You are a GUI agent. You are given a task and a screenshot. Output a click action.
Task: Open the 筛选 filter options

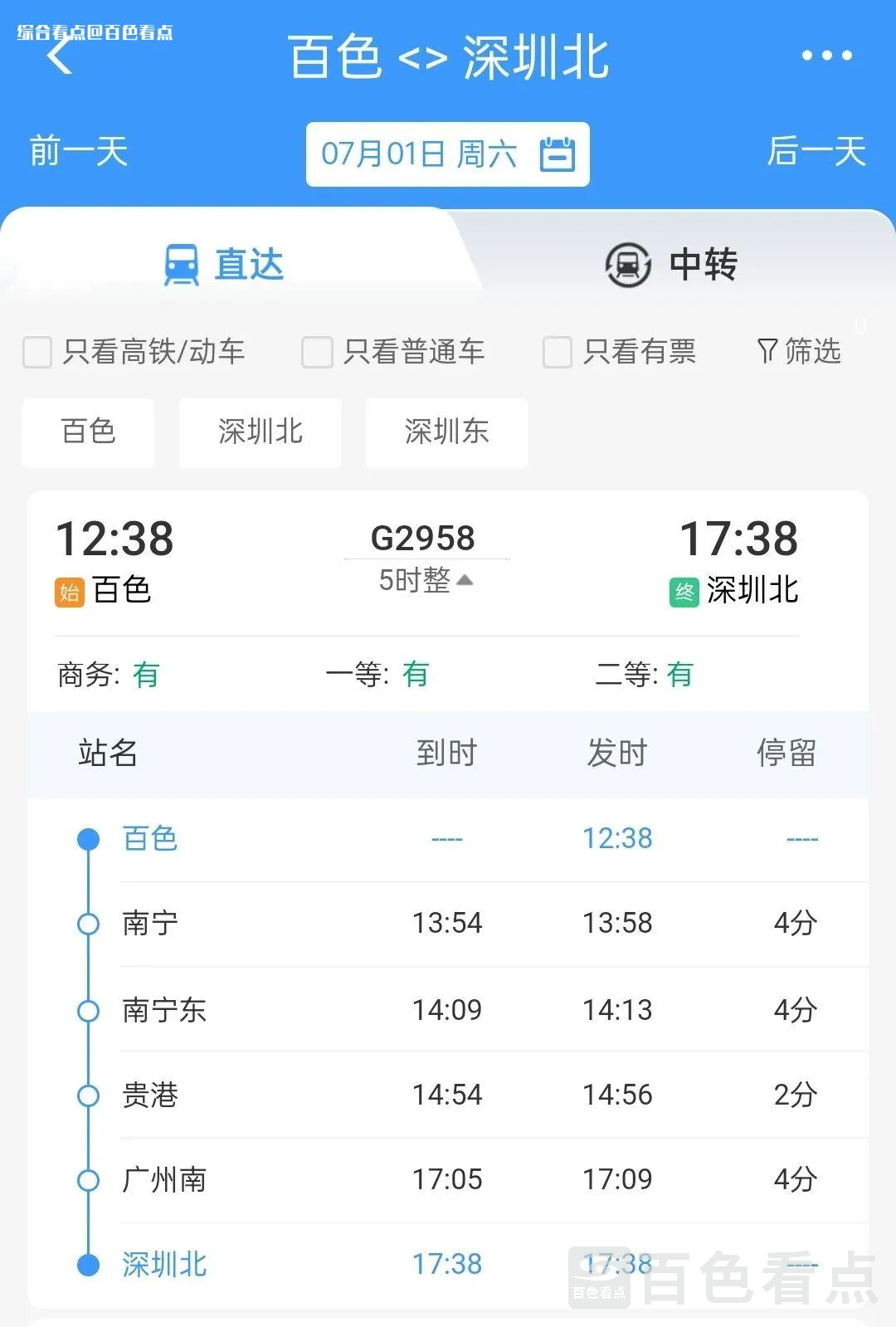click(800, 351)
